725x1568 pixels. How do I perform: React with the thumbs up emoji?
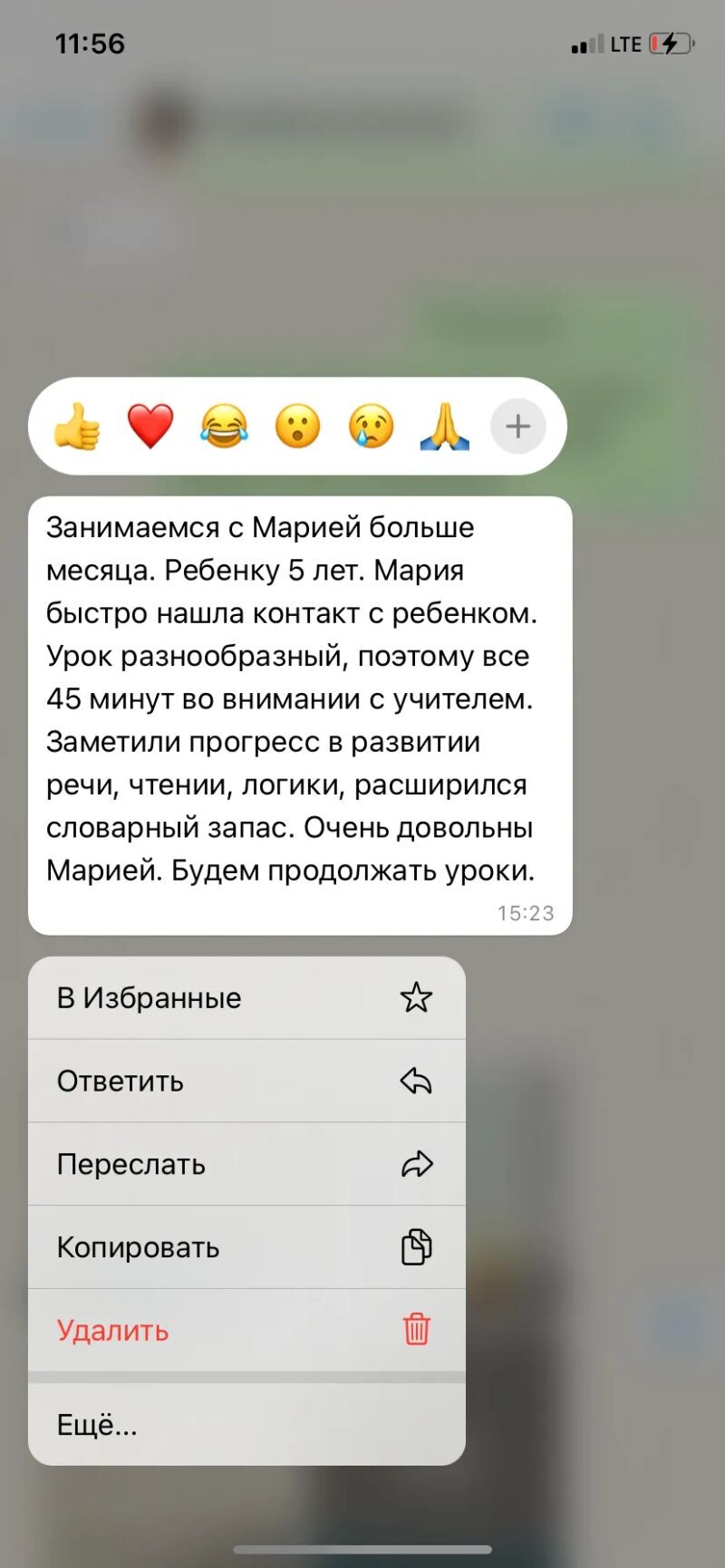77,426
